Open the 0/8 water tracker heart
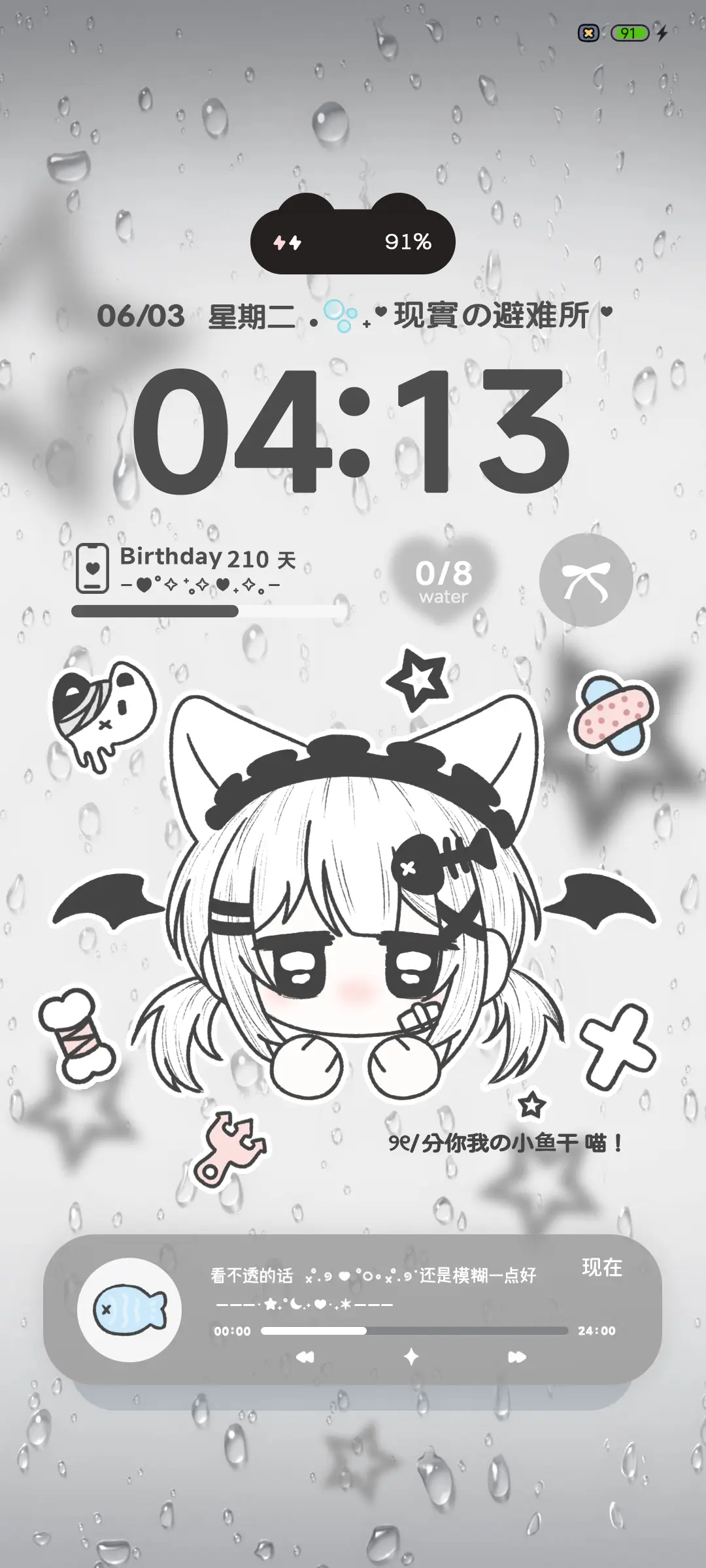706x1568 pixels. click(444, 580)
